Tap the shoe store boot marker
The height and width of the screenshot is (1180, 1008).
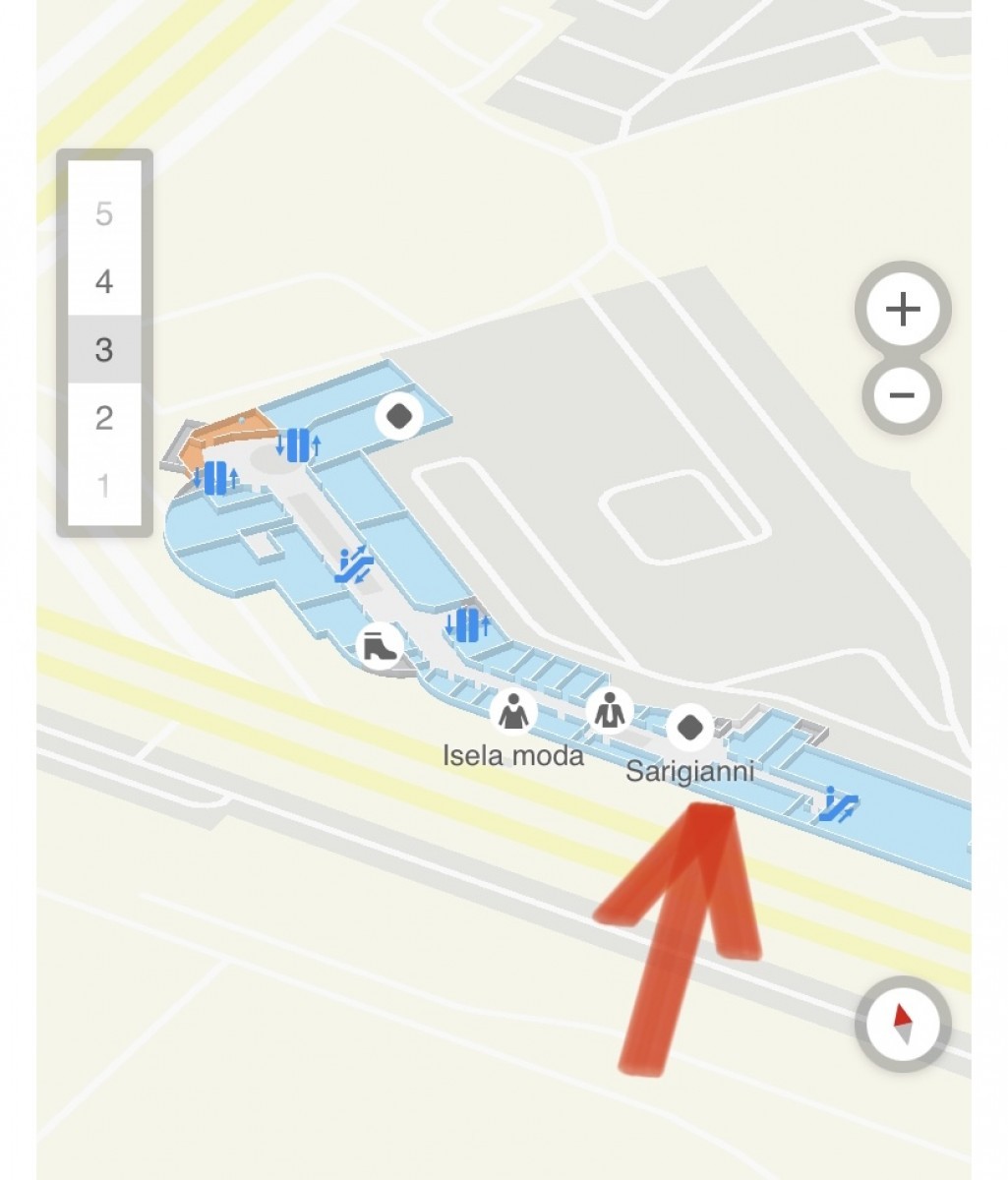coord(380,646)
